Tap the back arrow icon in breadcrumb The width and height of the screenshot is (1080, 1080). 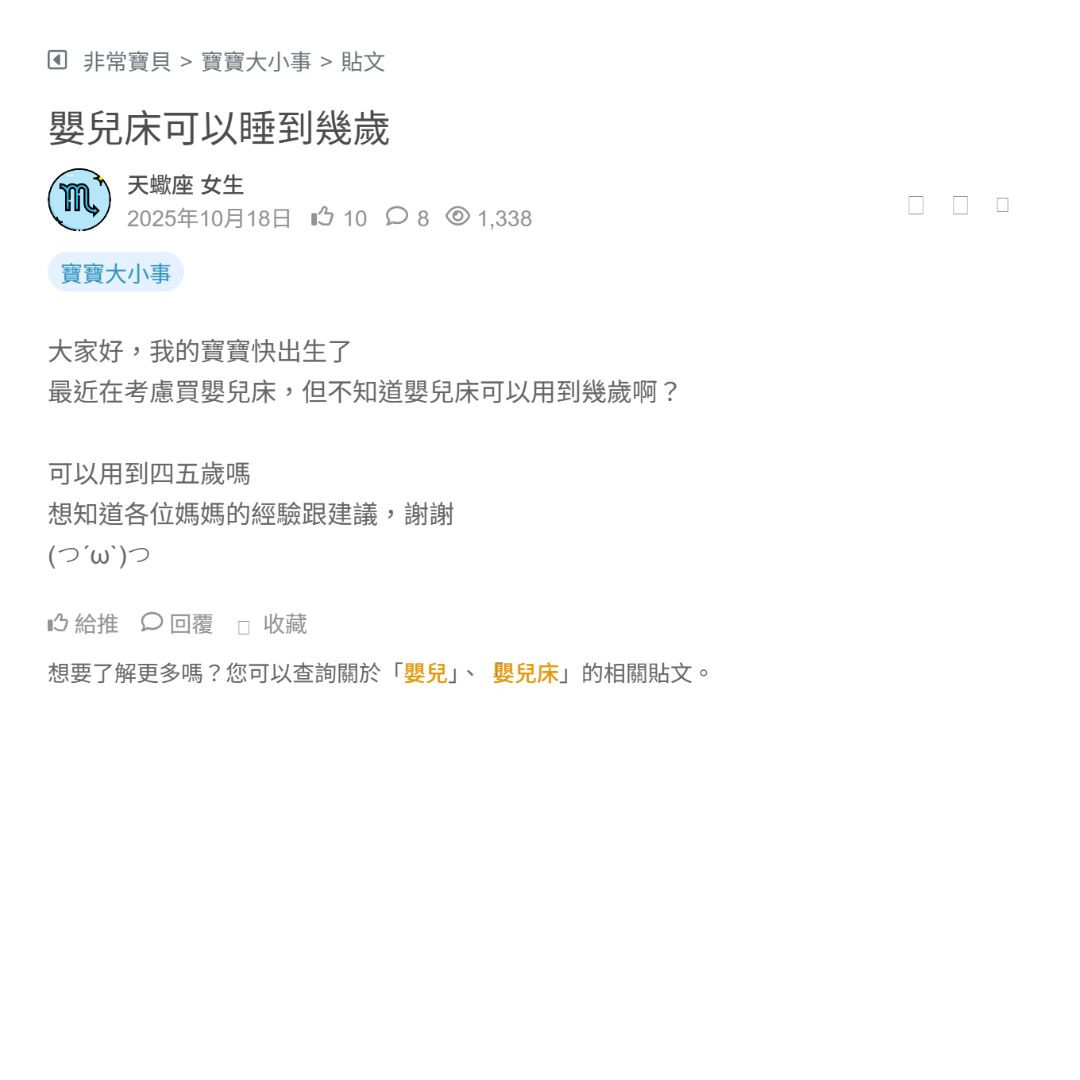coord(57,61)
